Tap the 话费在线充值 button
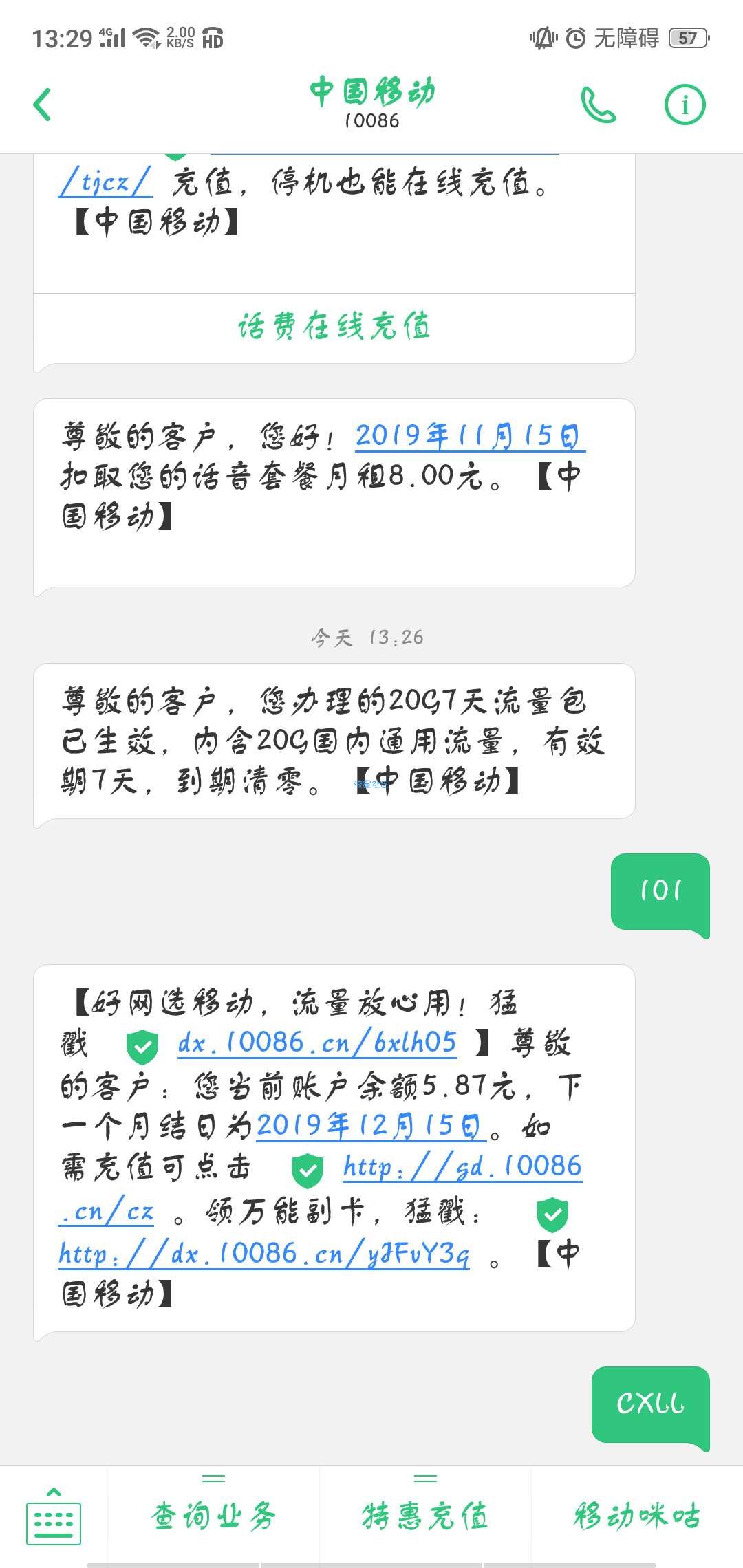Image resolution: width=743 pixels, height=1568 pixels. point(334,327)
